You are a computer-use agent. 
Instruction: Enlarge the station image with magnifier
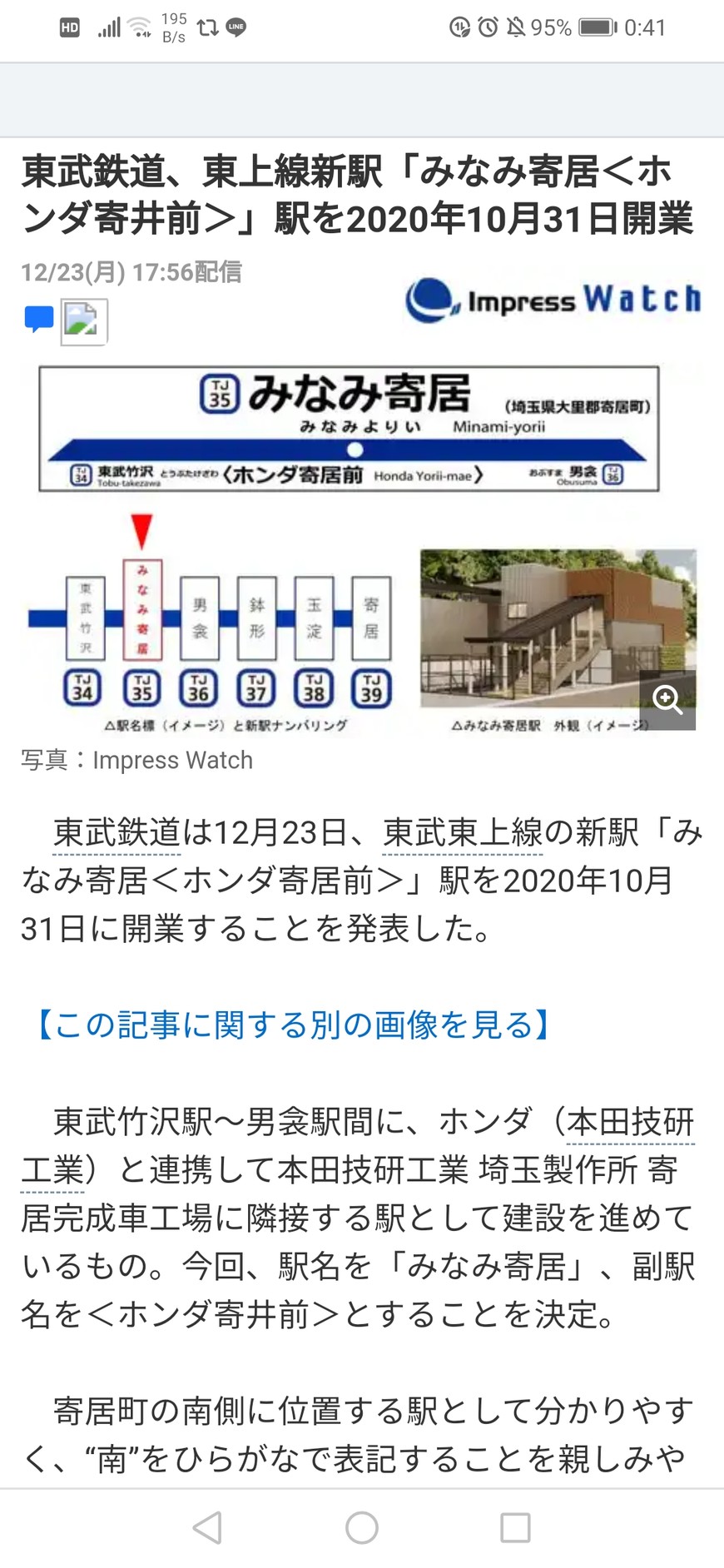coord(667,700)
